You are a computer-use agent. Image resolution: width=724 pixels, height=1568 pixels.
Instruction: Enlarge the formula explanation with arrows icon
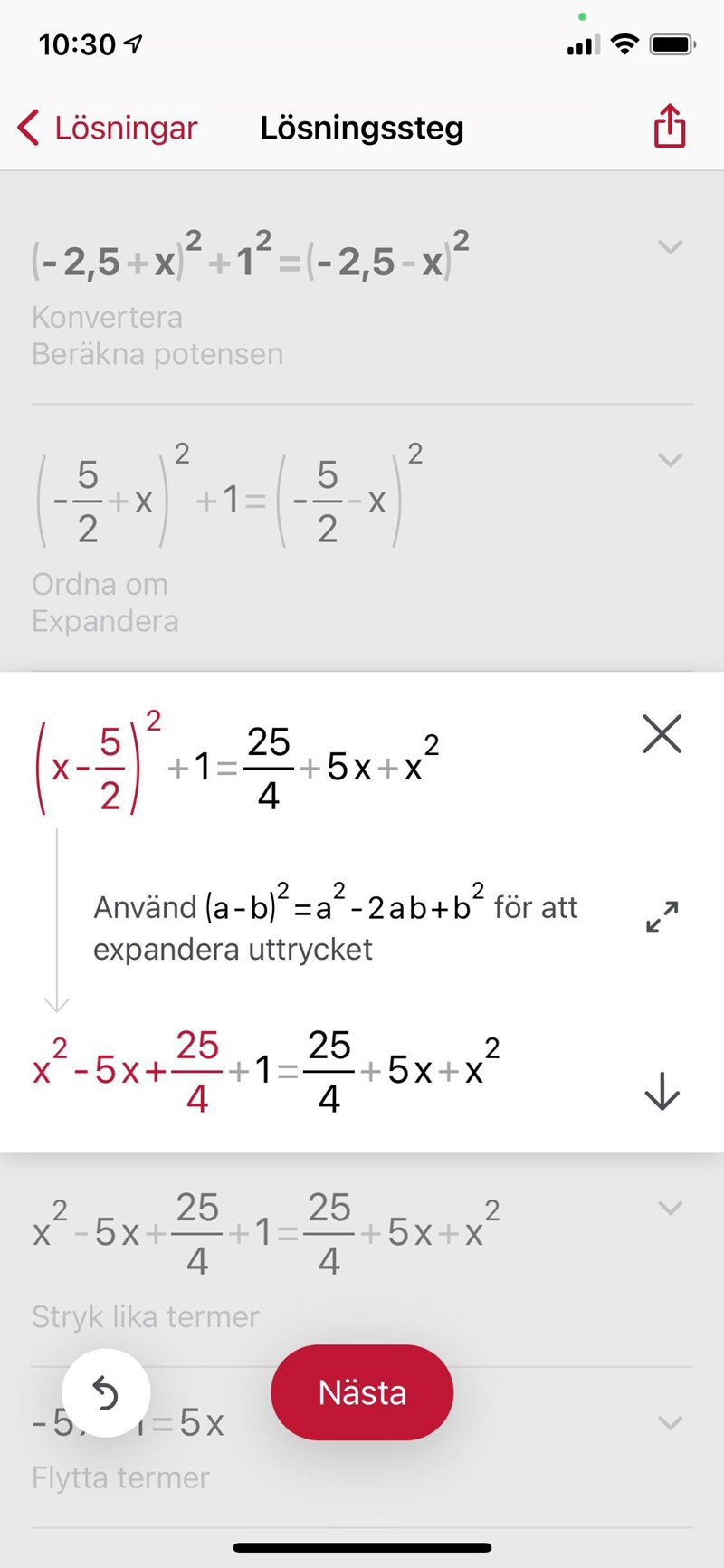(x=662, y=916)
